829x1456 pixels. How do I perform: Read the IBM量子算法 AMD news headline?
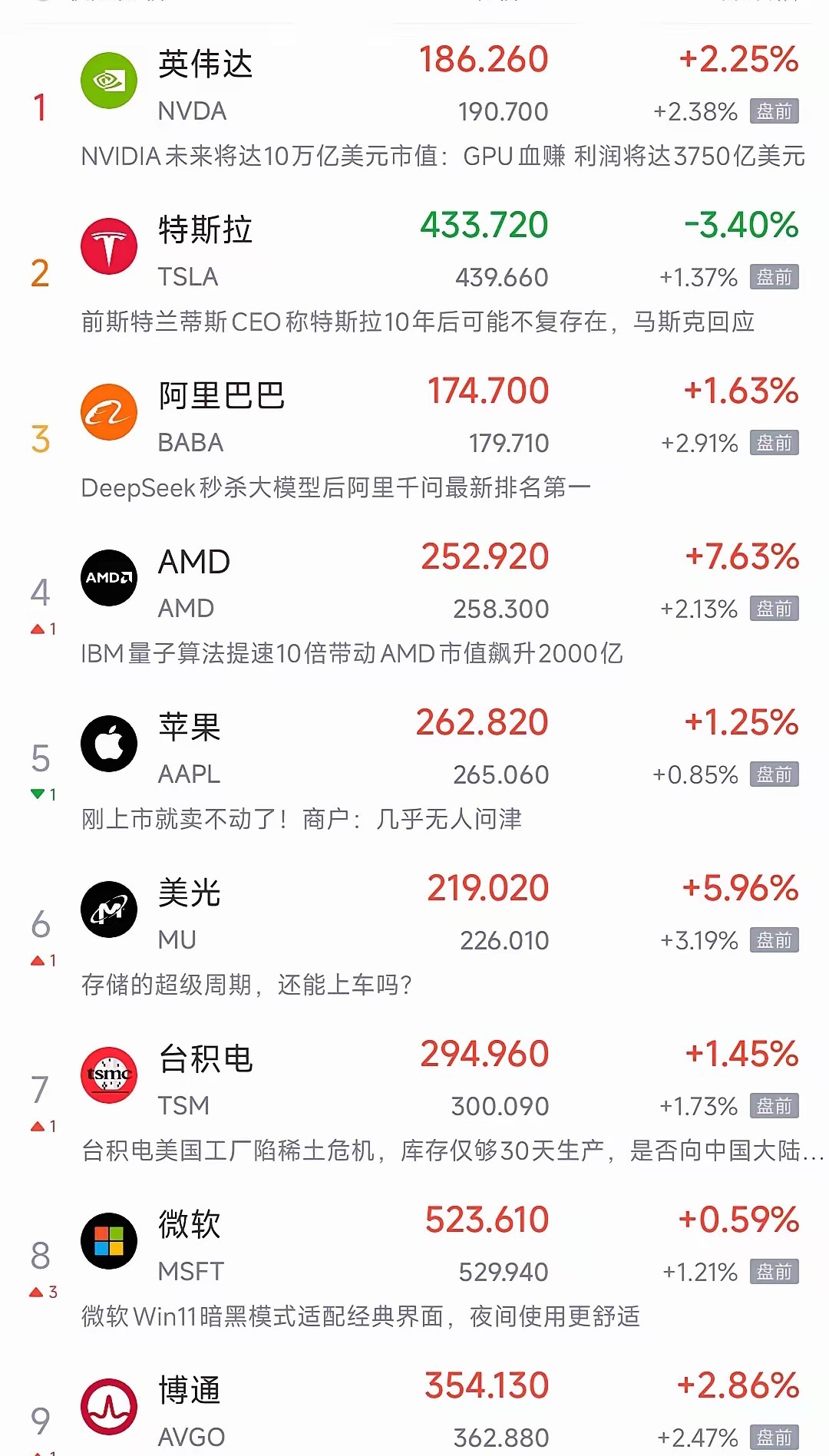coord(352,653)
